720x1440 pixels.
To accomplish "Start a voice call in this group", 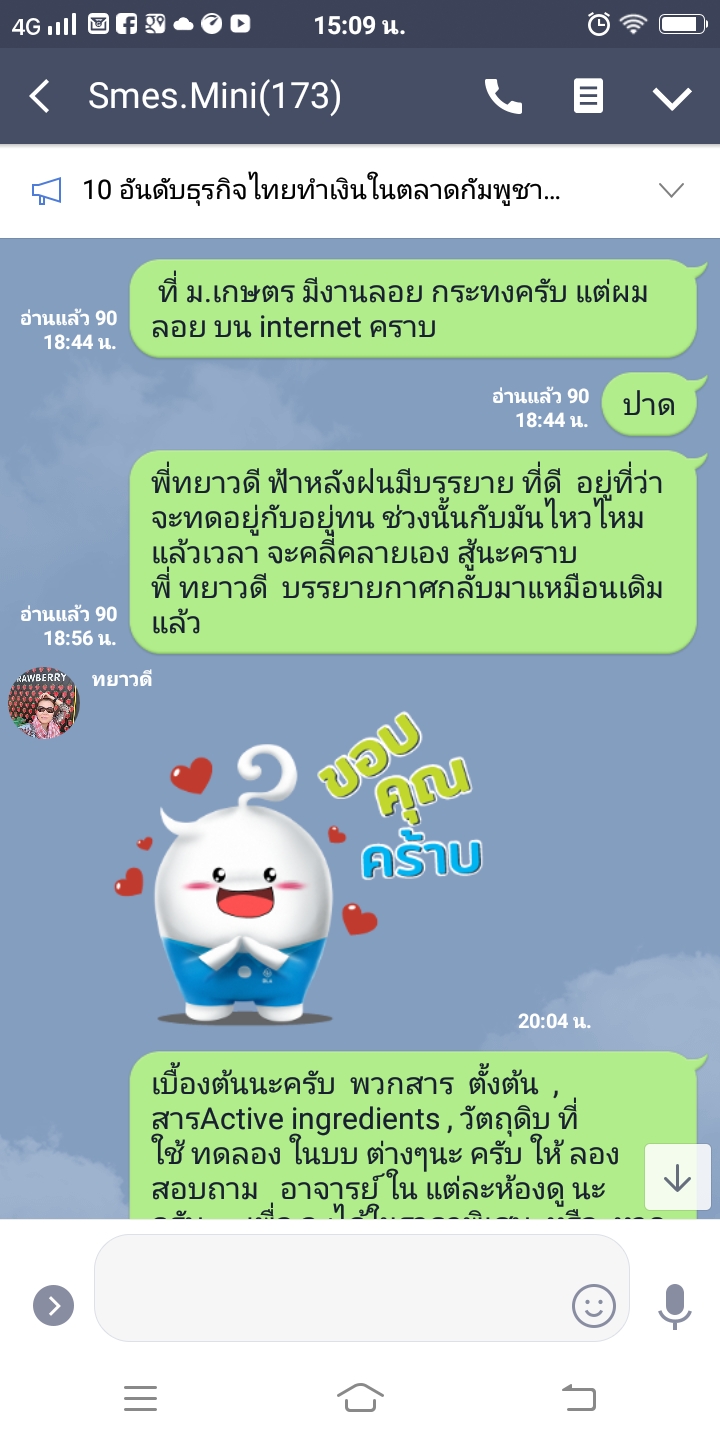I will pos(503,97).
